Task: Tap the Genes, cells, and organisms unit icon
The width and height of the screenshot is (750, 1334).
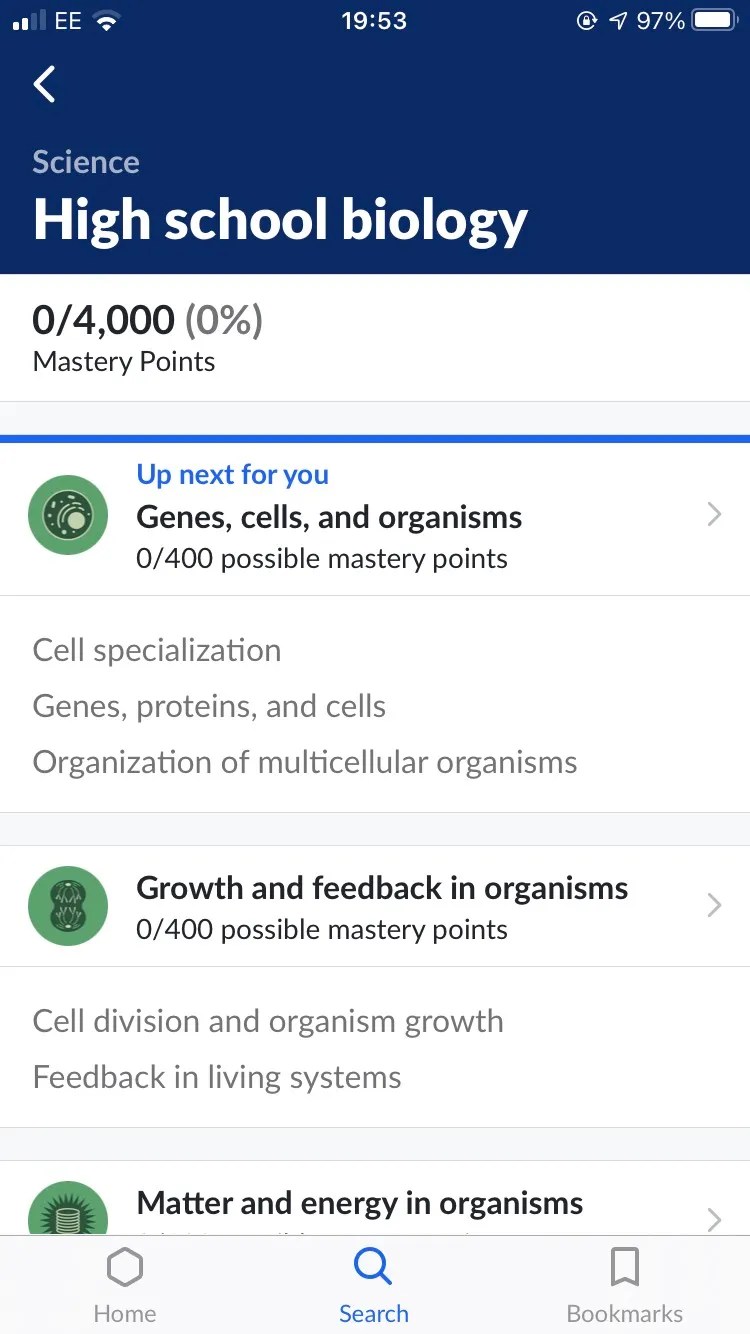Action: coord(67,514)
